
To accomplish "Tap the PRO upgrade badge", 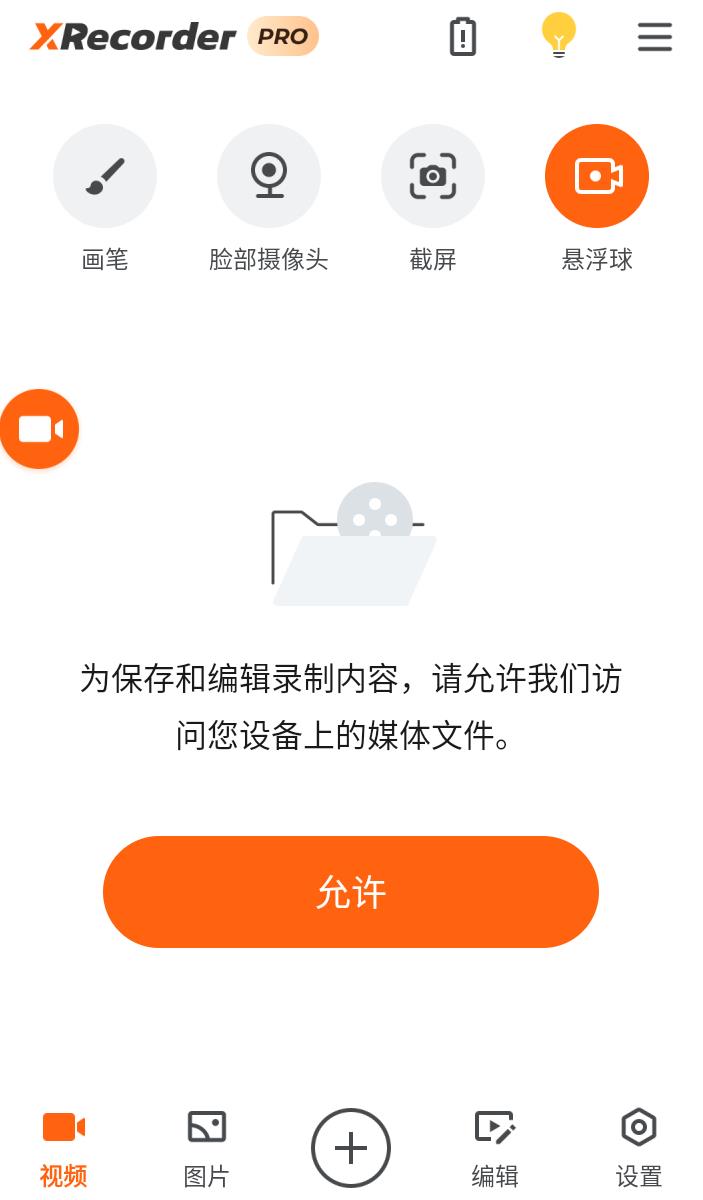I will [x=283, y=37].
